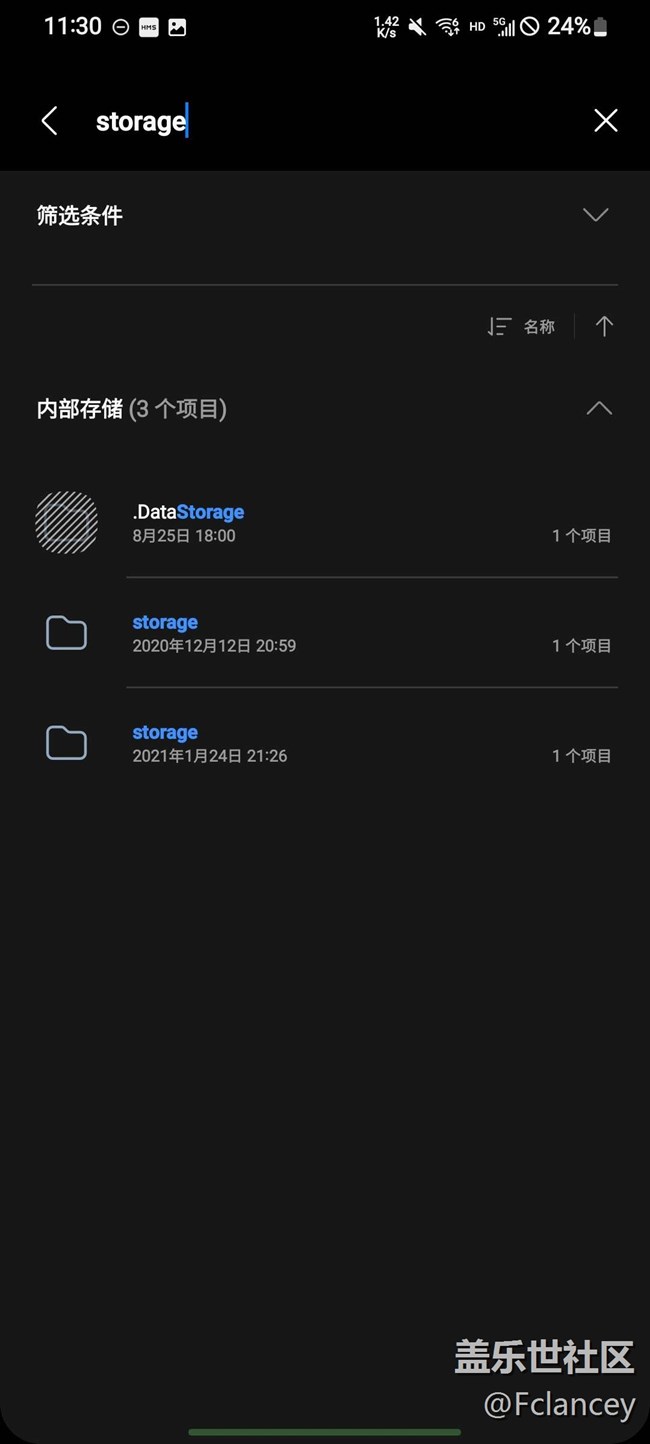Expand the 筛选条件 filter section
This screenshot has width=650, height=1444.
click(x=595, y=215)
